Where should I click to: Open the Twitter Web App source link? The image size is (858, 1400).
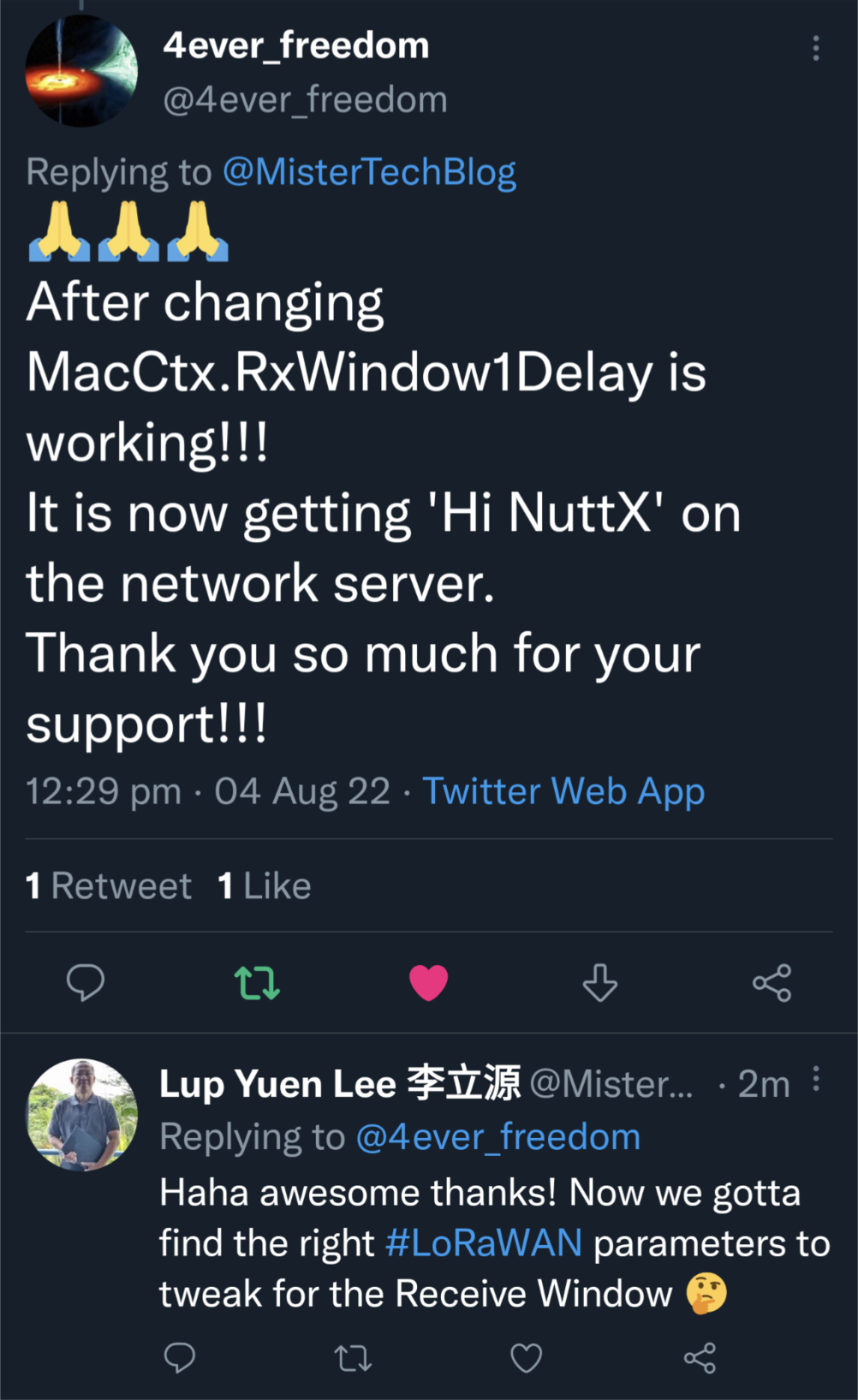tap(563, 790)
